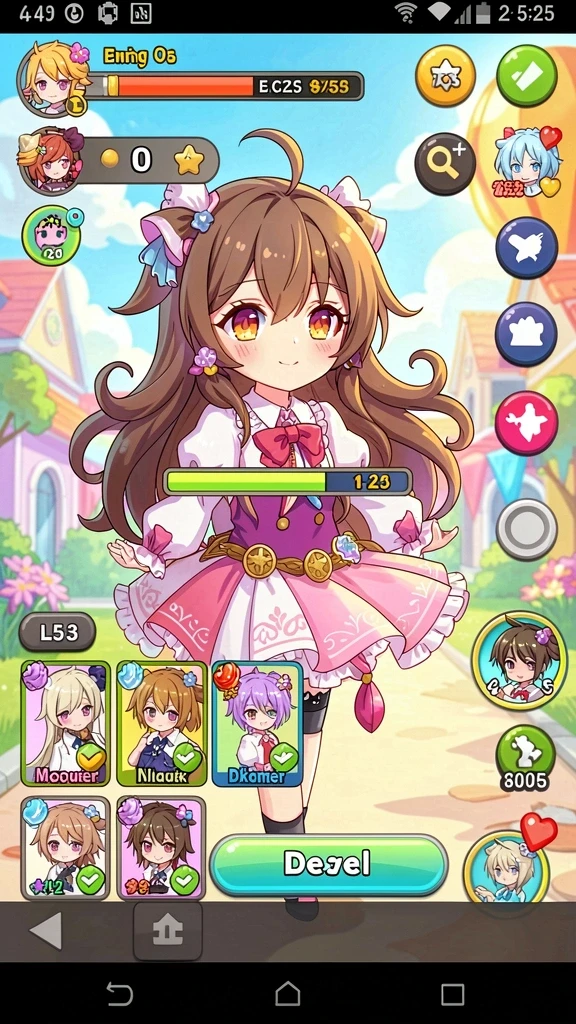Open recent apps via square button
The image size is (576, 1024).
point(453,995)
